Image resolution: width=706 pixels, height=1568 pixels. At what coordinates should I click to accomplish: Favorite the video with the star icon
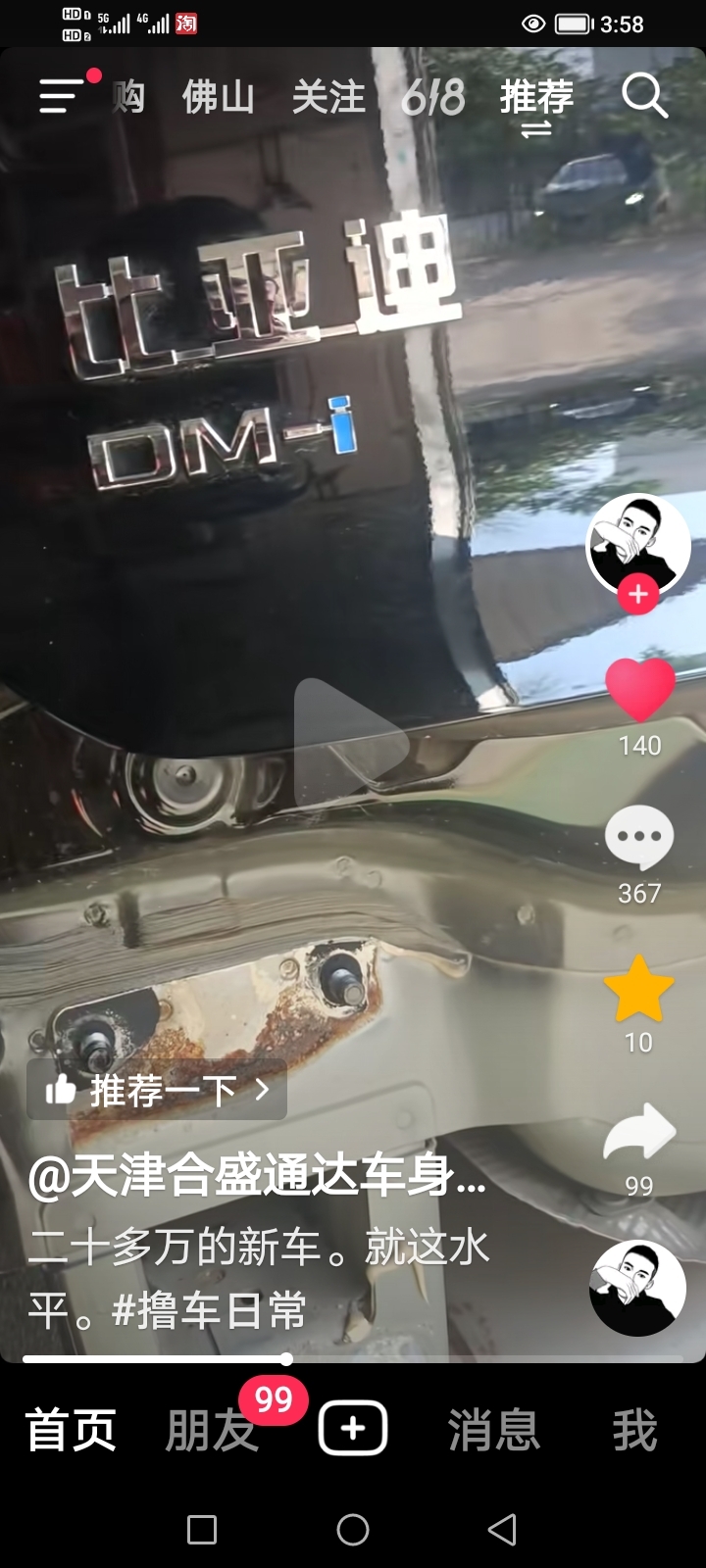(x=639, y=990)
